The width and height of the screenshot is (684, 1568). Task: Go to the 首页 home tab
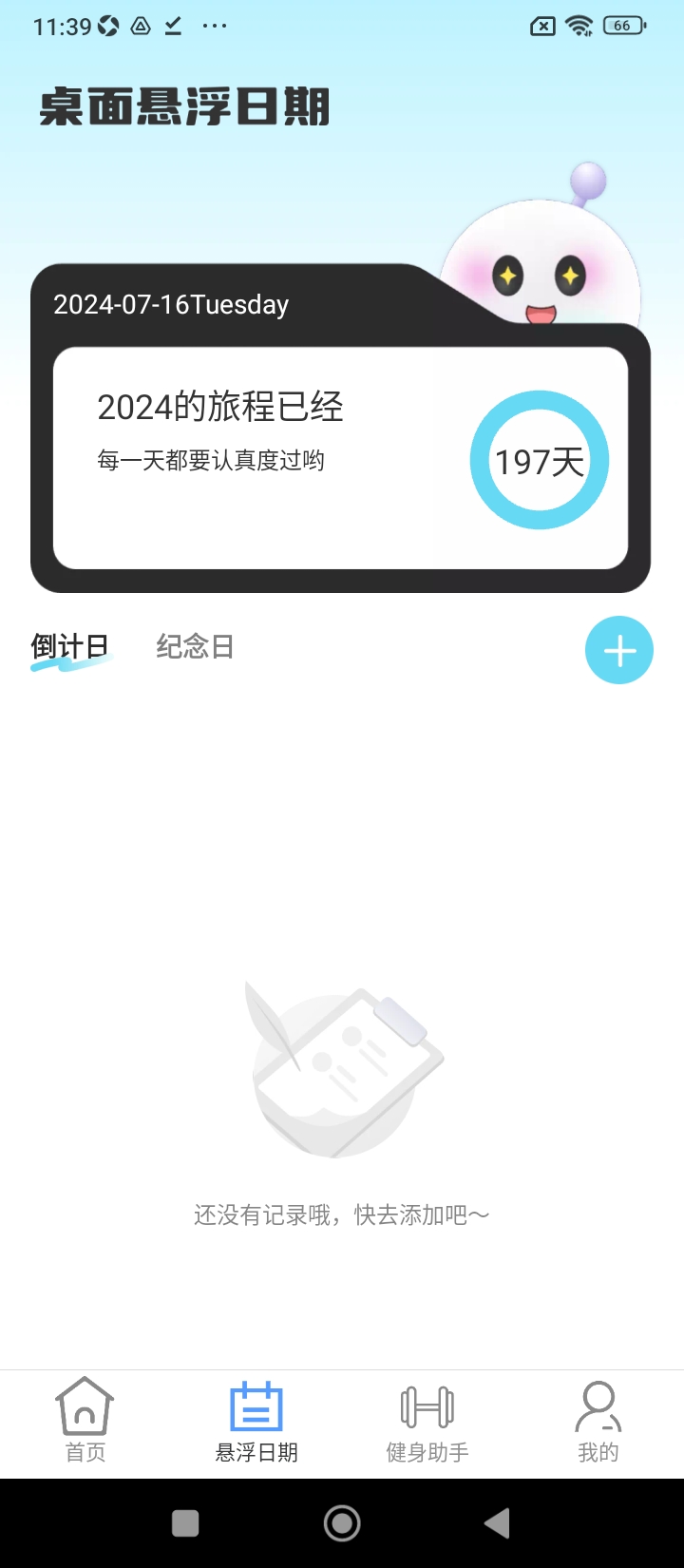tap(85, 1422)
